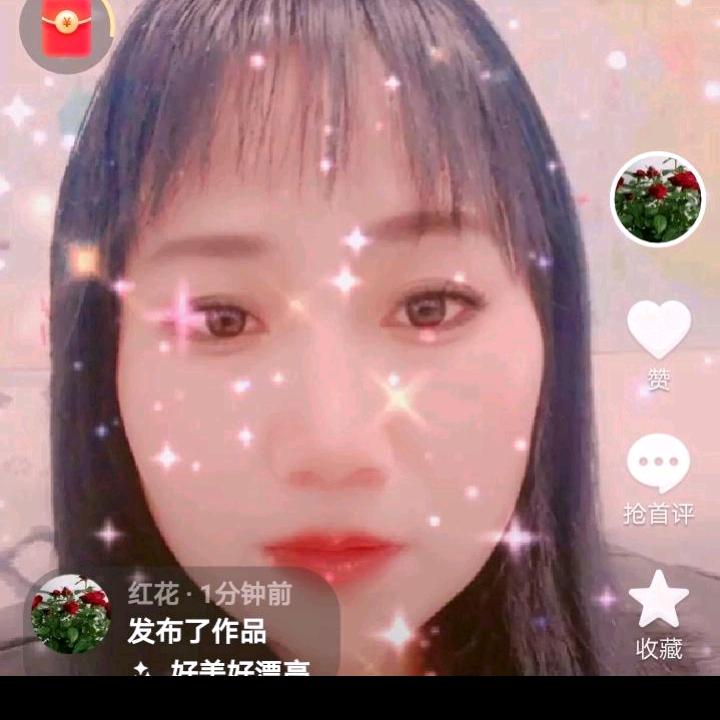Open the creator's rose avatar profile
720x720 pixels.
point(658,200)
